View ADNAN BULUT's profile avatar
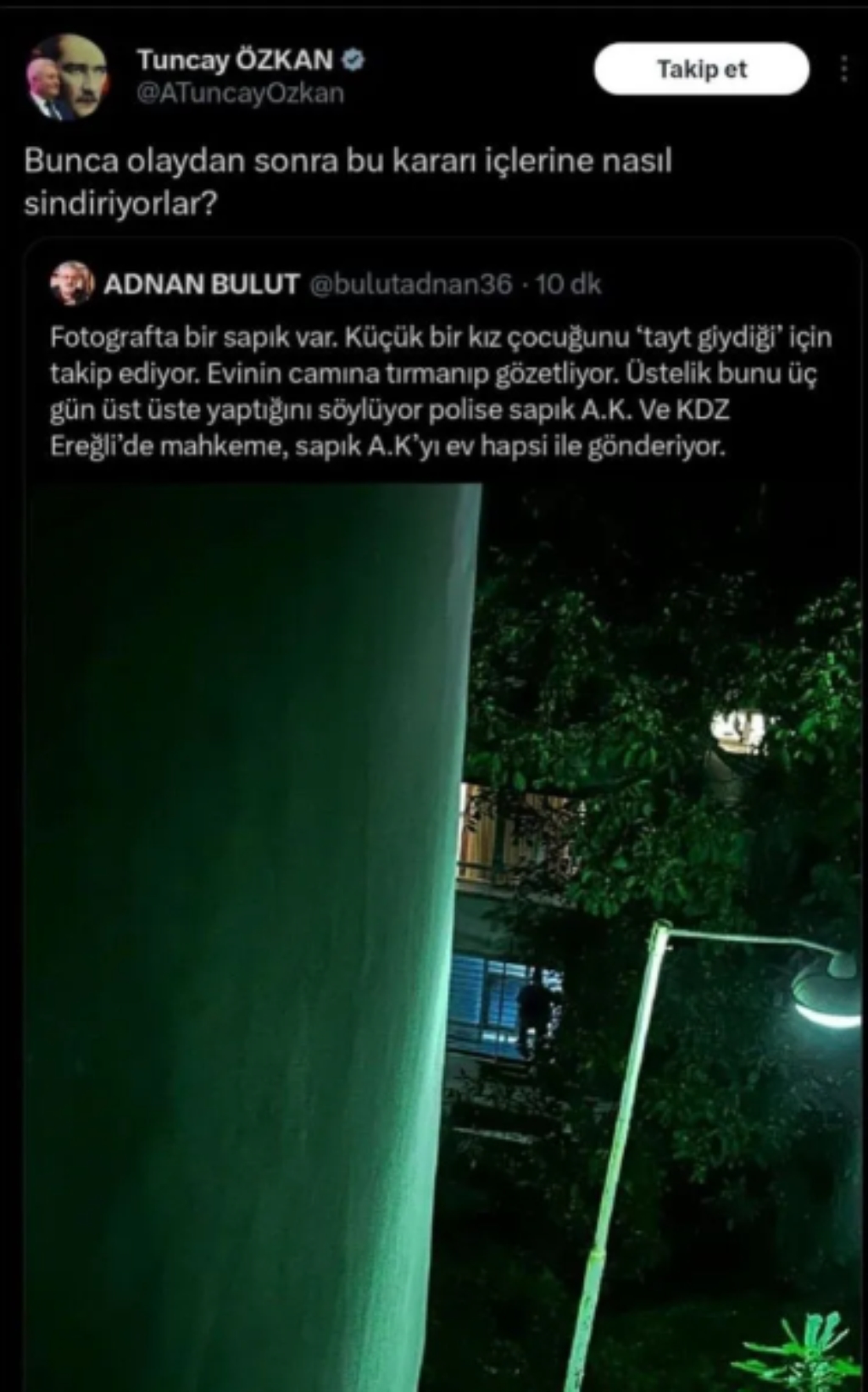Screen dimensions: 868x1392 point(72,283)
